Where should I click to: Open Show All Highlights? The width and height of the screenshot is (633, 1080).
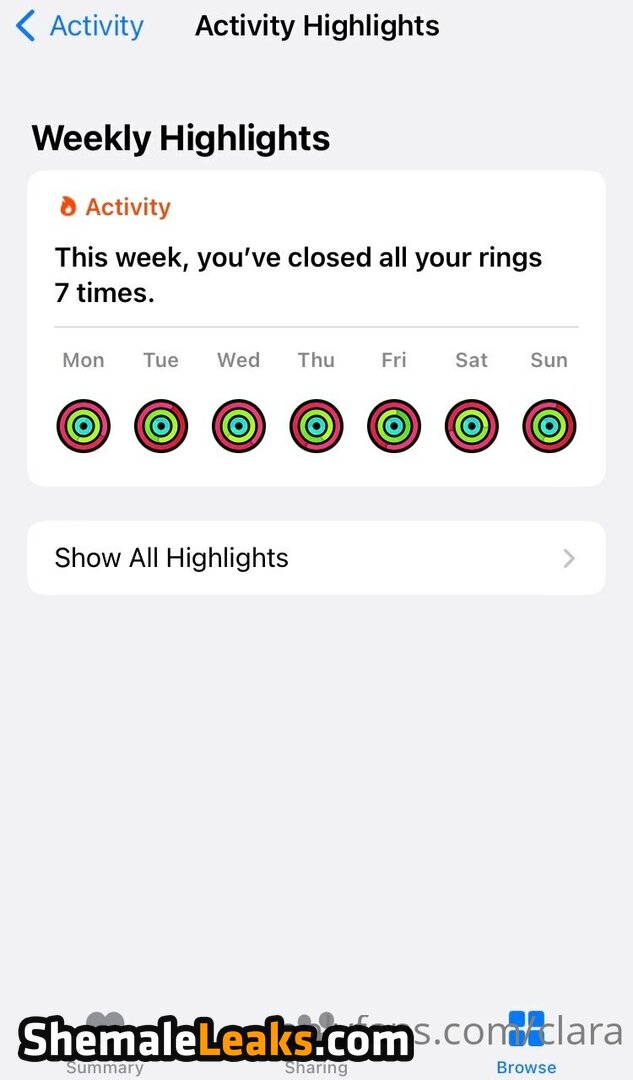316,558
